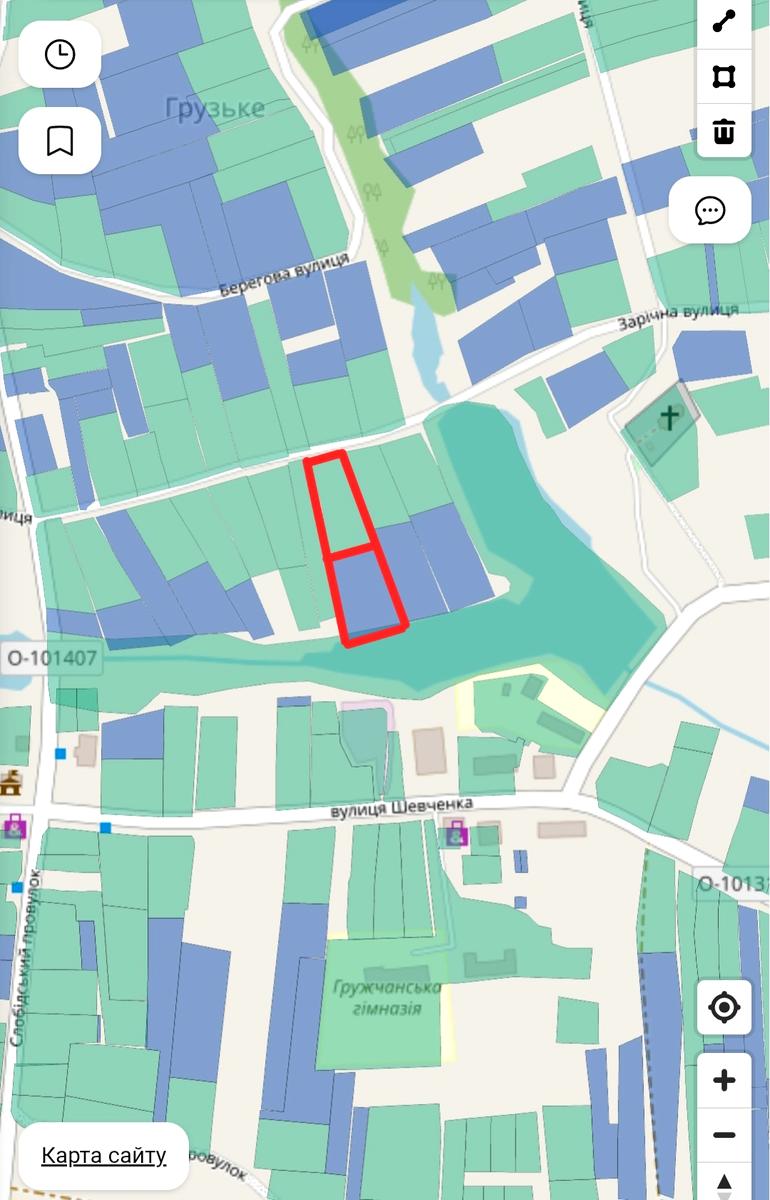
Task: Delete drawn shapes with trash icon
Action: point(724,131)
